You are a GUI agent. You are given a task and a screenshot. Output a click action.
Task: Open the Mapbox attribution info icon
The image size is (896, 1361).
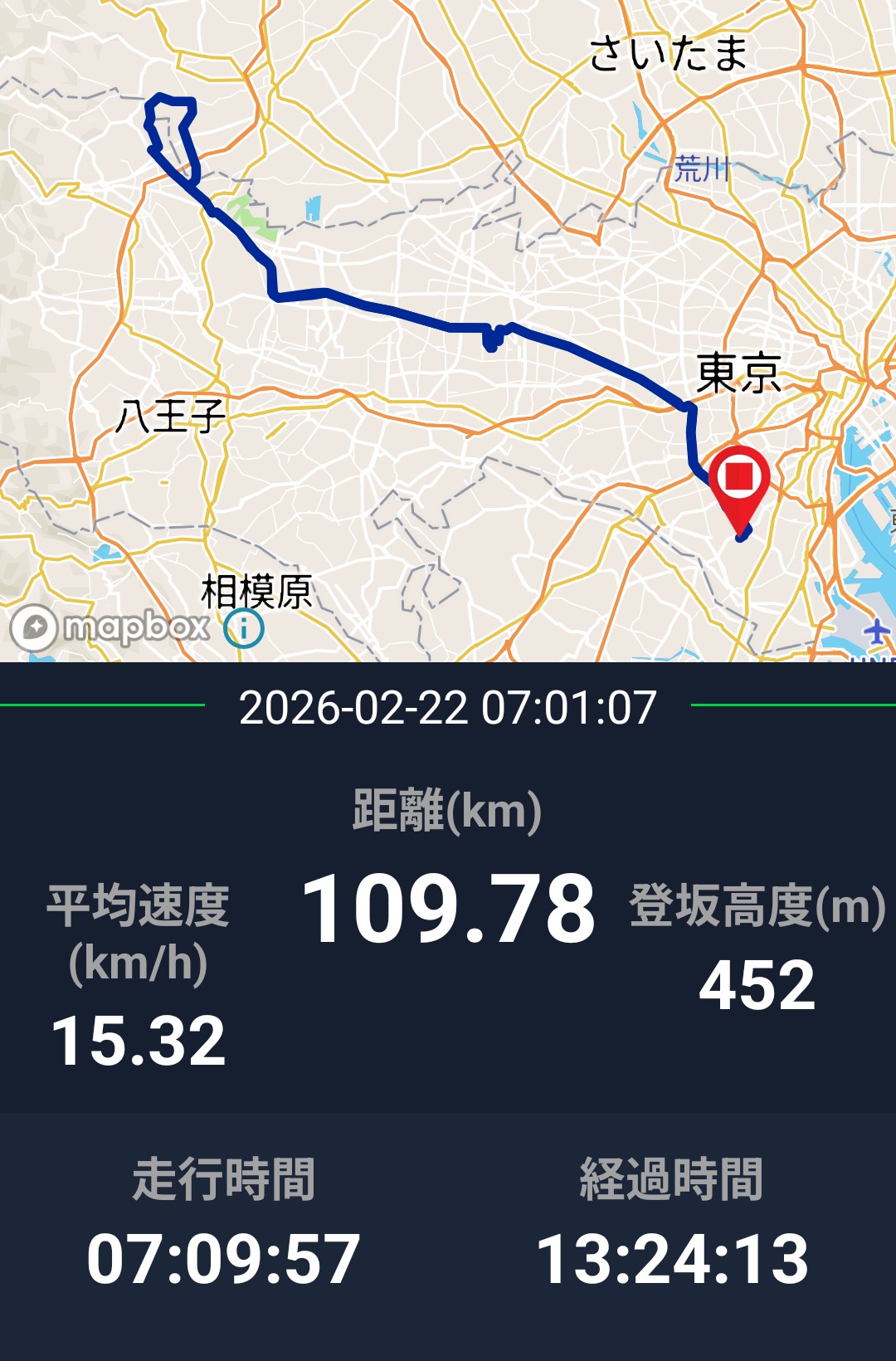(x=244, y=628)
